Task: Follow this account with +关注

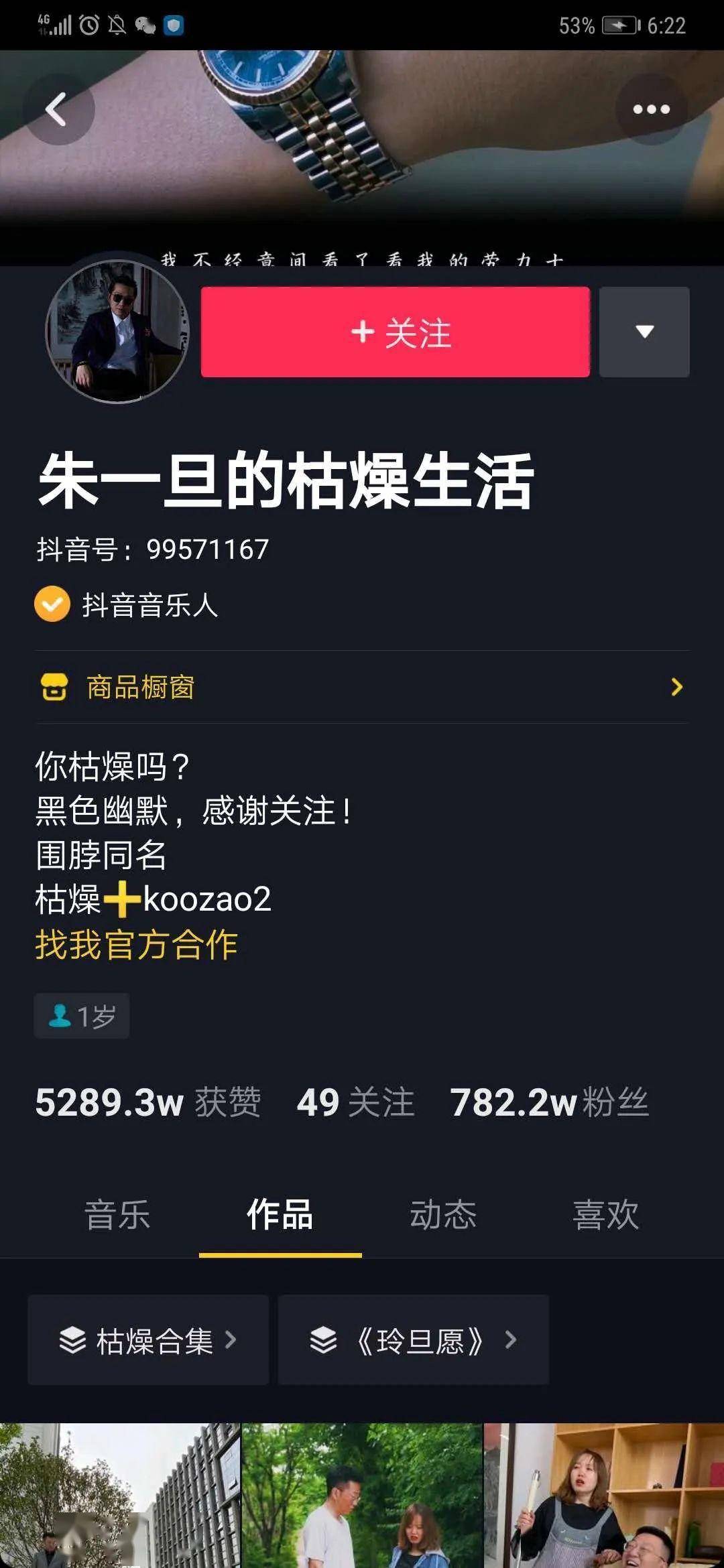Action: click(396, 332)
